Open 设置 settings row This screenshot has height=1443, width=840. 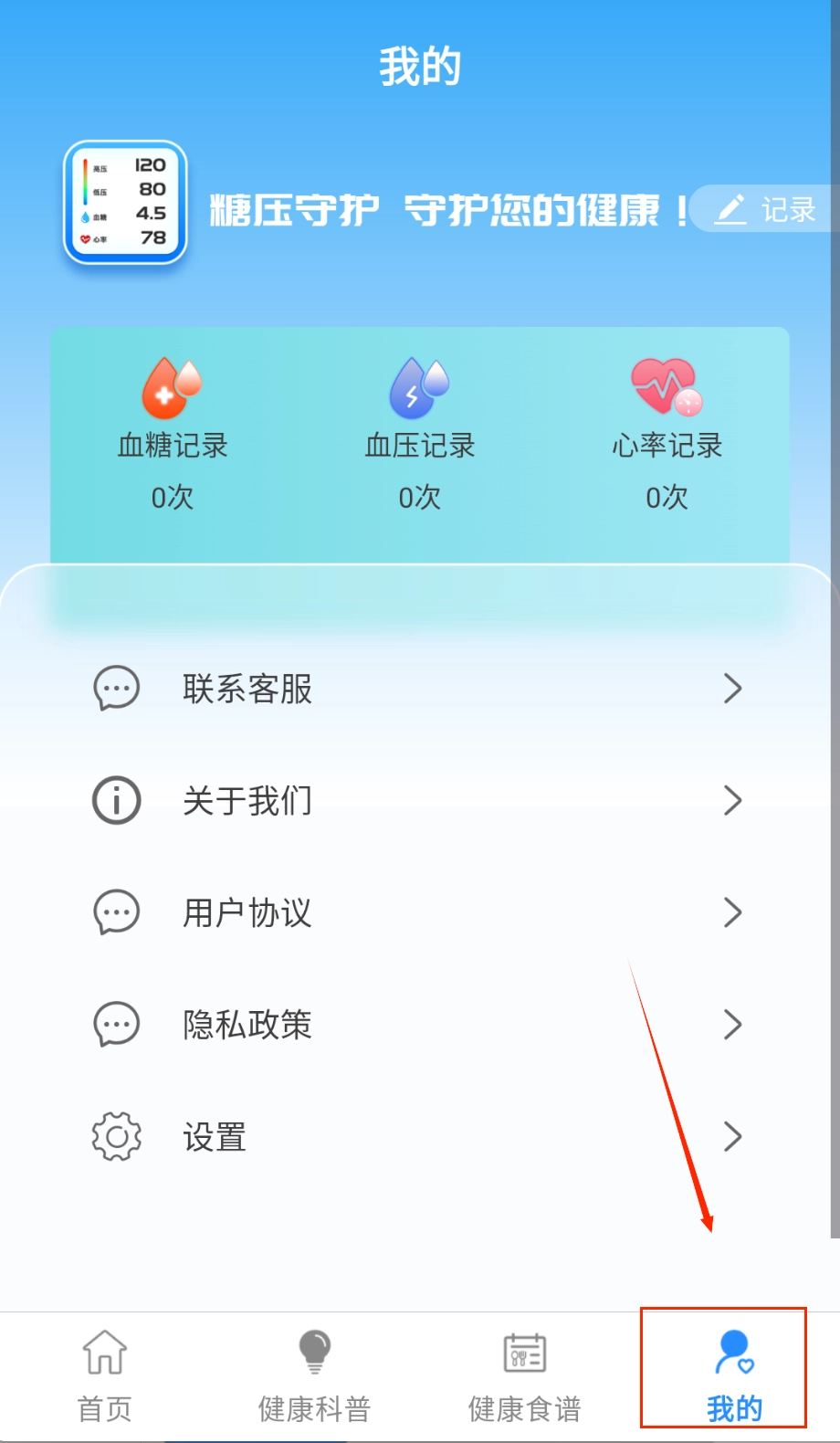(x=418, y=1137)
